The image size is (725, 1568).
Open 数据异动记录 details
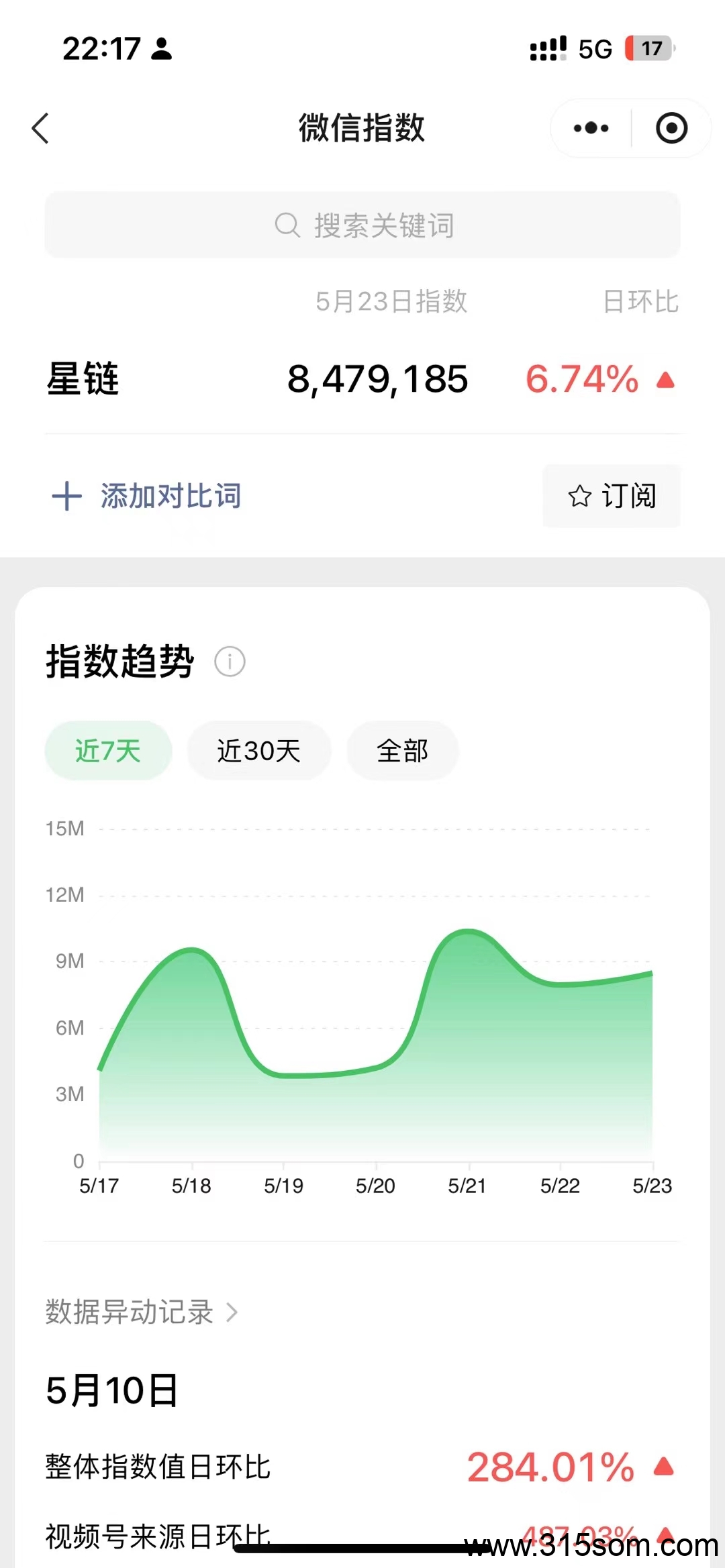tap(142, 1312)
